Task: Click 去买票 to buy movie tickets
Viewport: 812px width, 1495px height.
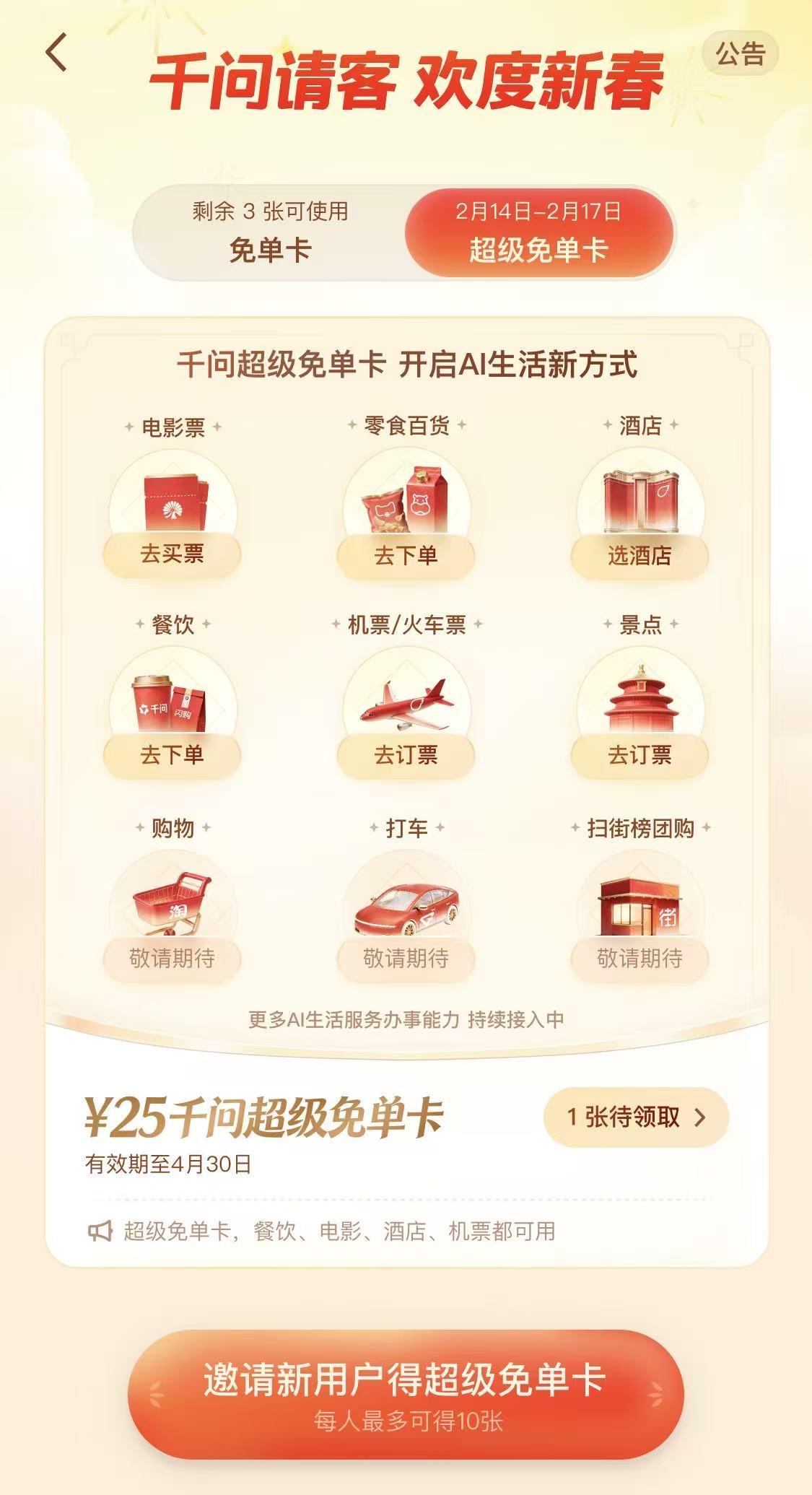Action: [172, 556]
